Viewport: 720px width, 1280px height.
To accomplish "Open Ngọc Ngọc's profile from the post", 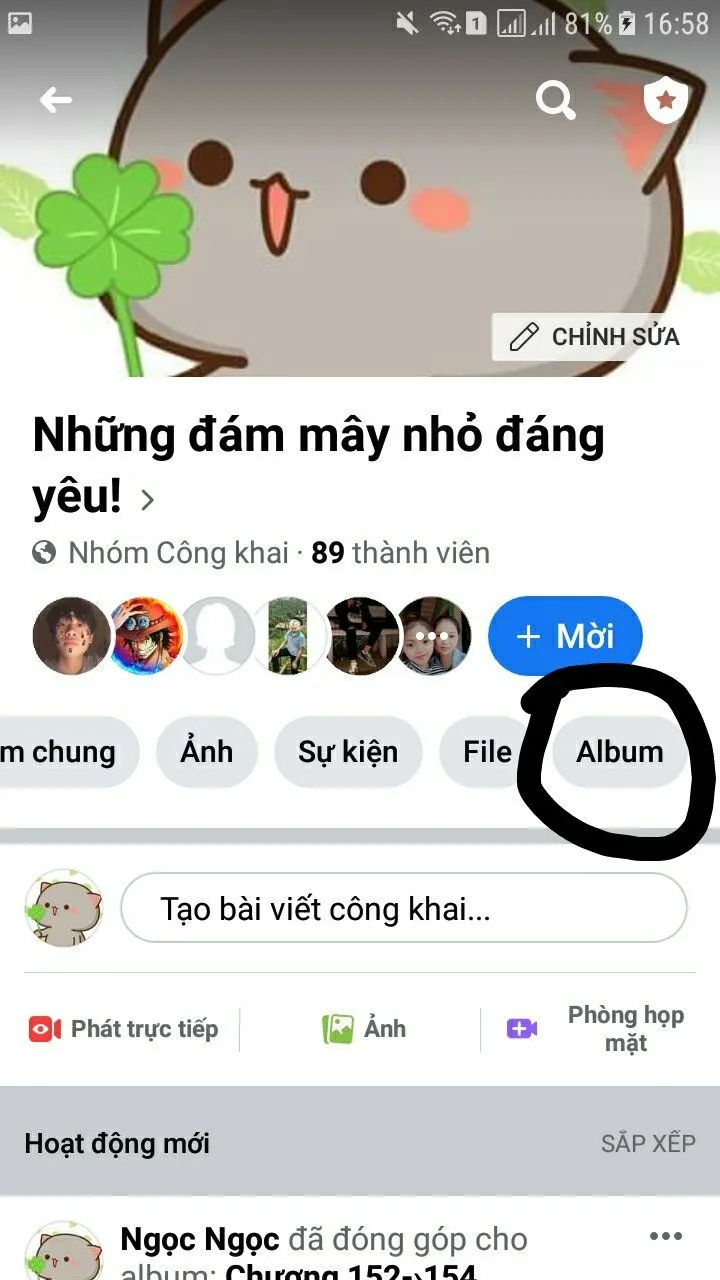I will 199,1240.
